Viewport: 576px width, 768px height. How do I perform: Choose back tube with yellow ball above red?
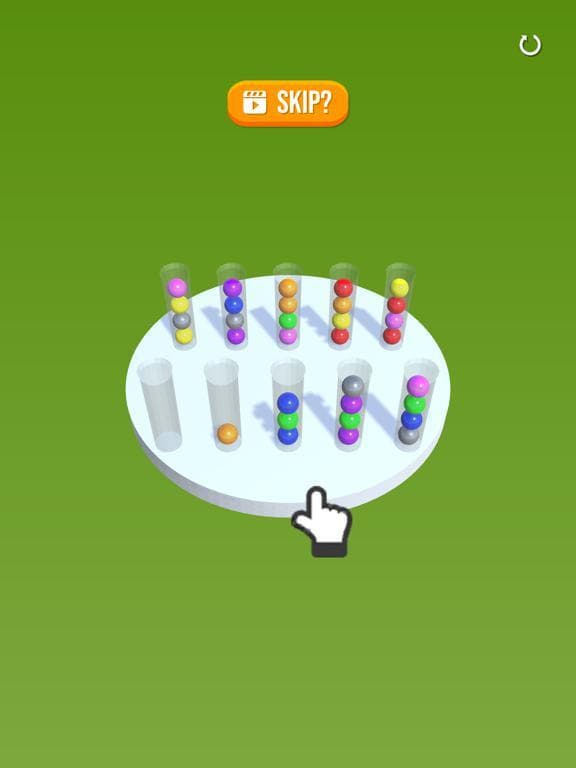397,307
